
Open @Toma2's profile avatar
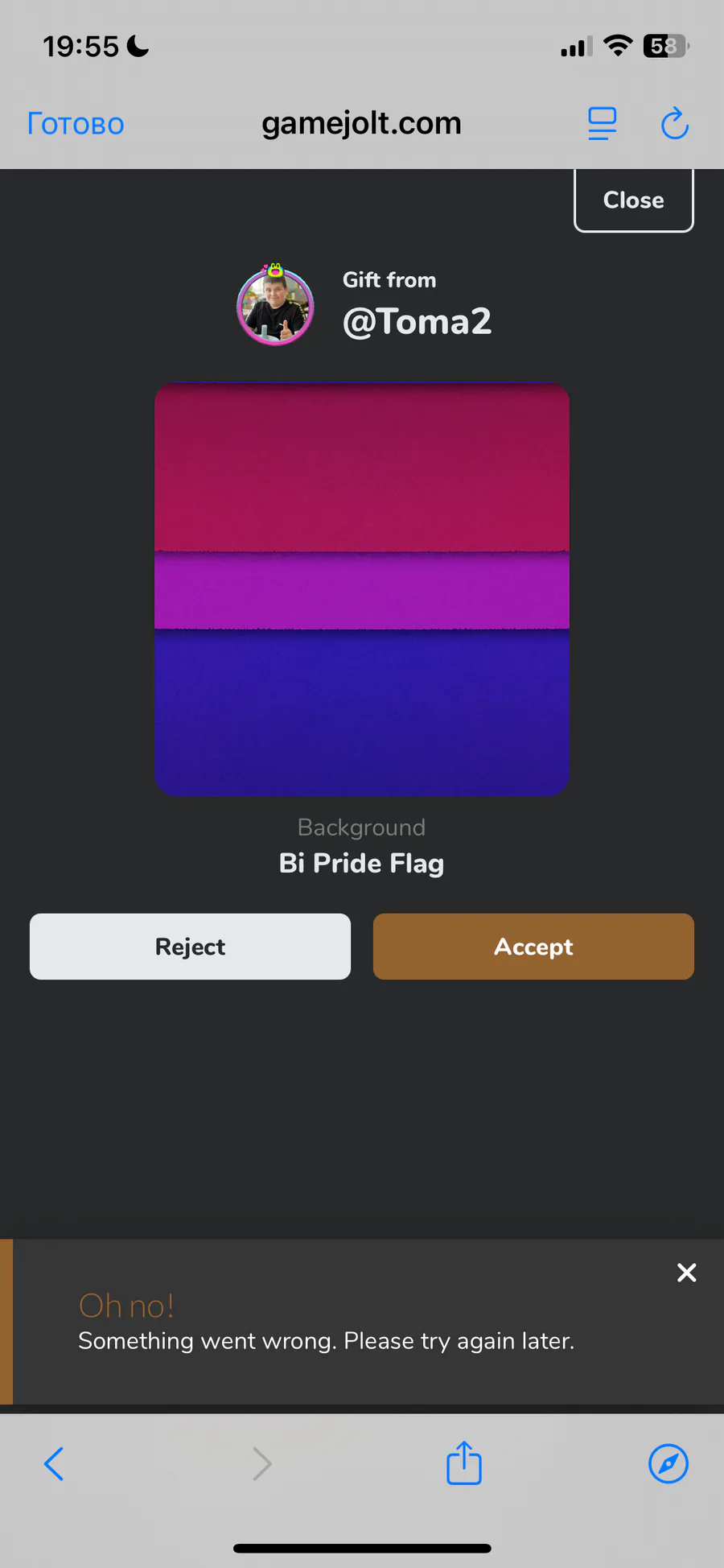[275, 305]
